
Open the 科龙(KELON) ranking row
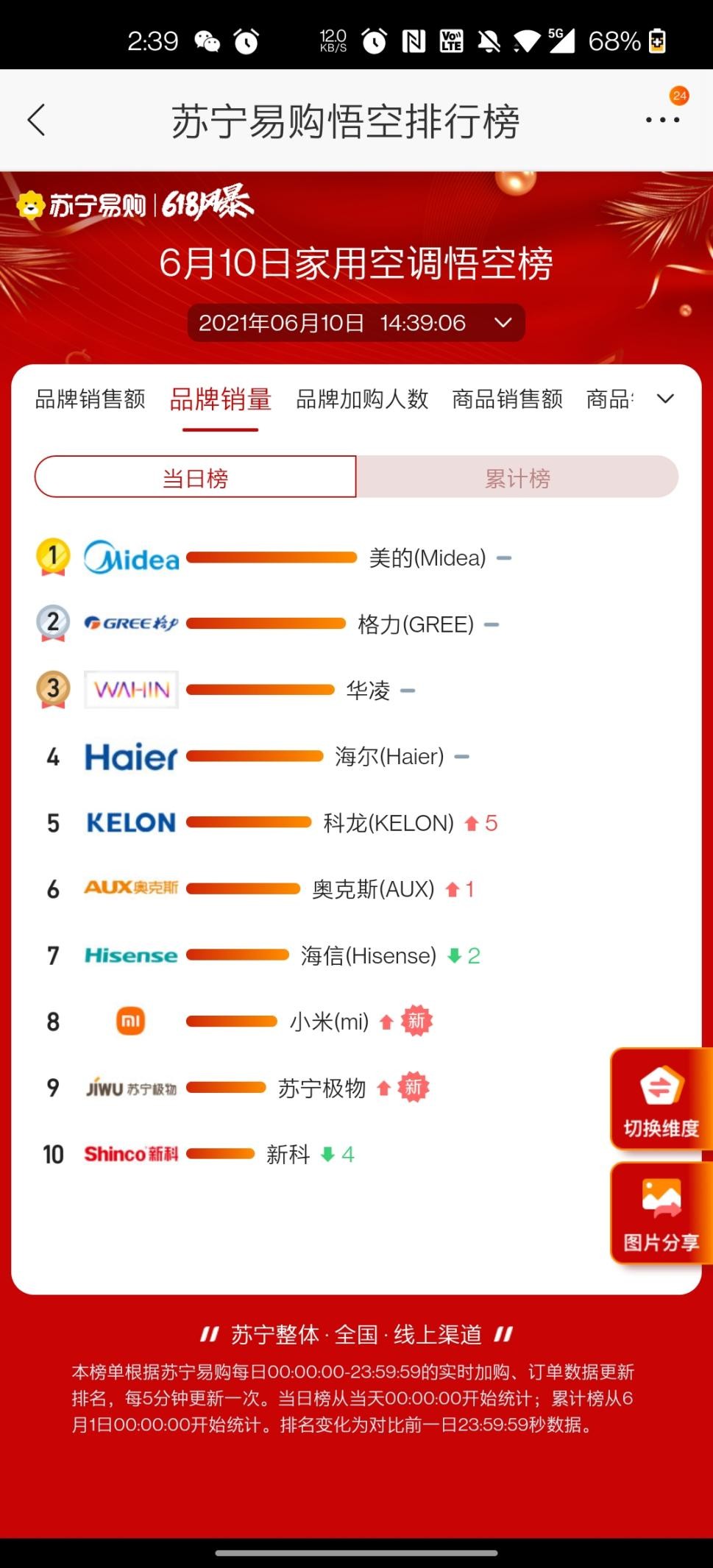[x=356, y=823]
